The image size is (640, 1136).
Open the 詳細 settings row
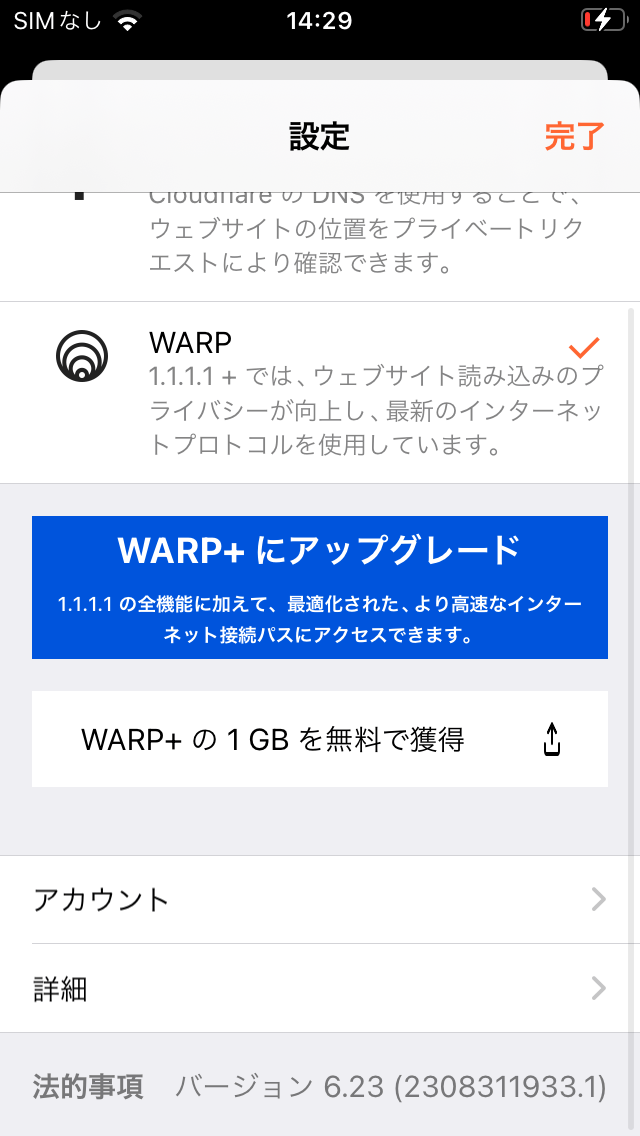(320, 989)
